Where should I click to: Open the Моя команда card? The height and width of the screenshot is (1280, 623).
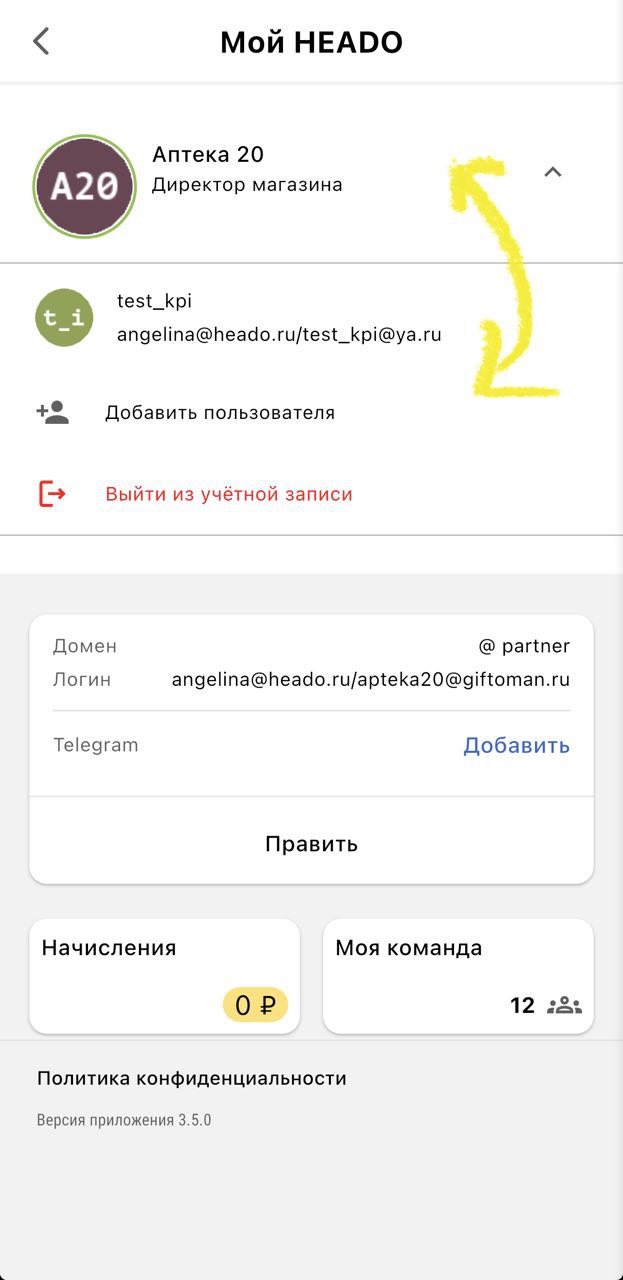click(x=458, y=976)
